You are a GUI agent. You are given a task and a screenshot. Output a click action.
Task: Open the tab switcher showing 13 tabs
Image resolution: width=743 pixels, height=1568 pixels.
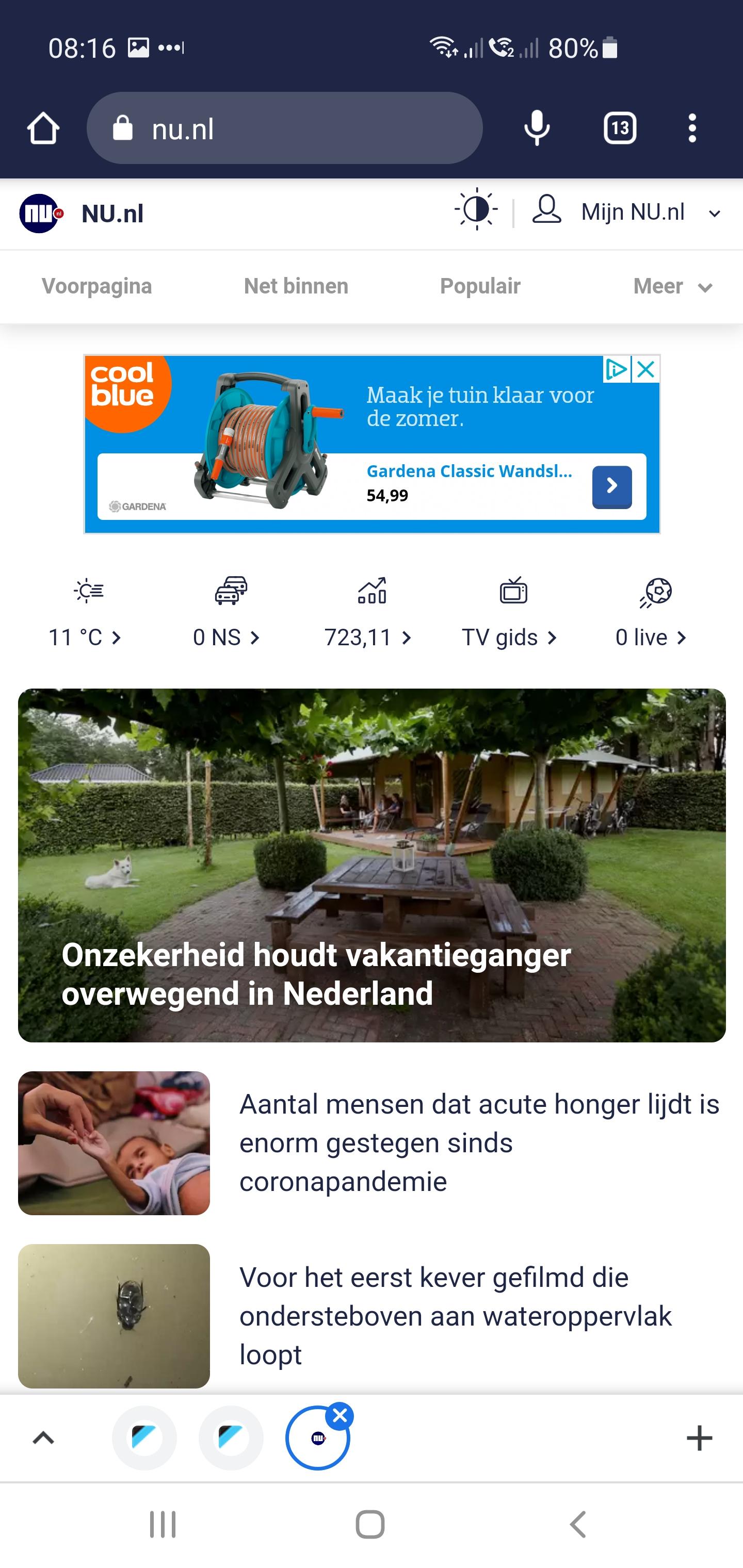tap(619, 128)
